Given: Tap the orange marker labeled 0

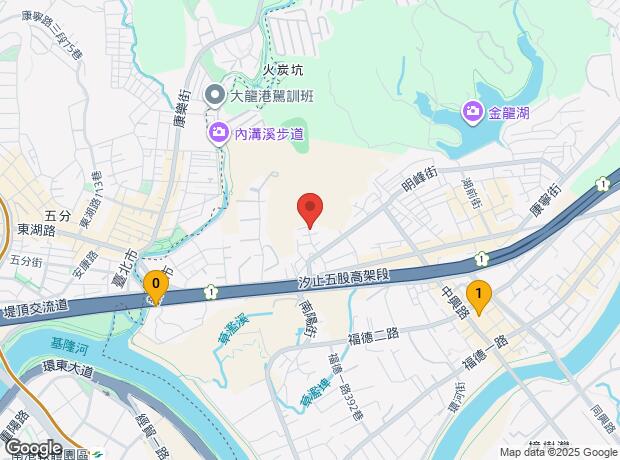Looking at the screenshot, I should [x=156, y=288].
